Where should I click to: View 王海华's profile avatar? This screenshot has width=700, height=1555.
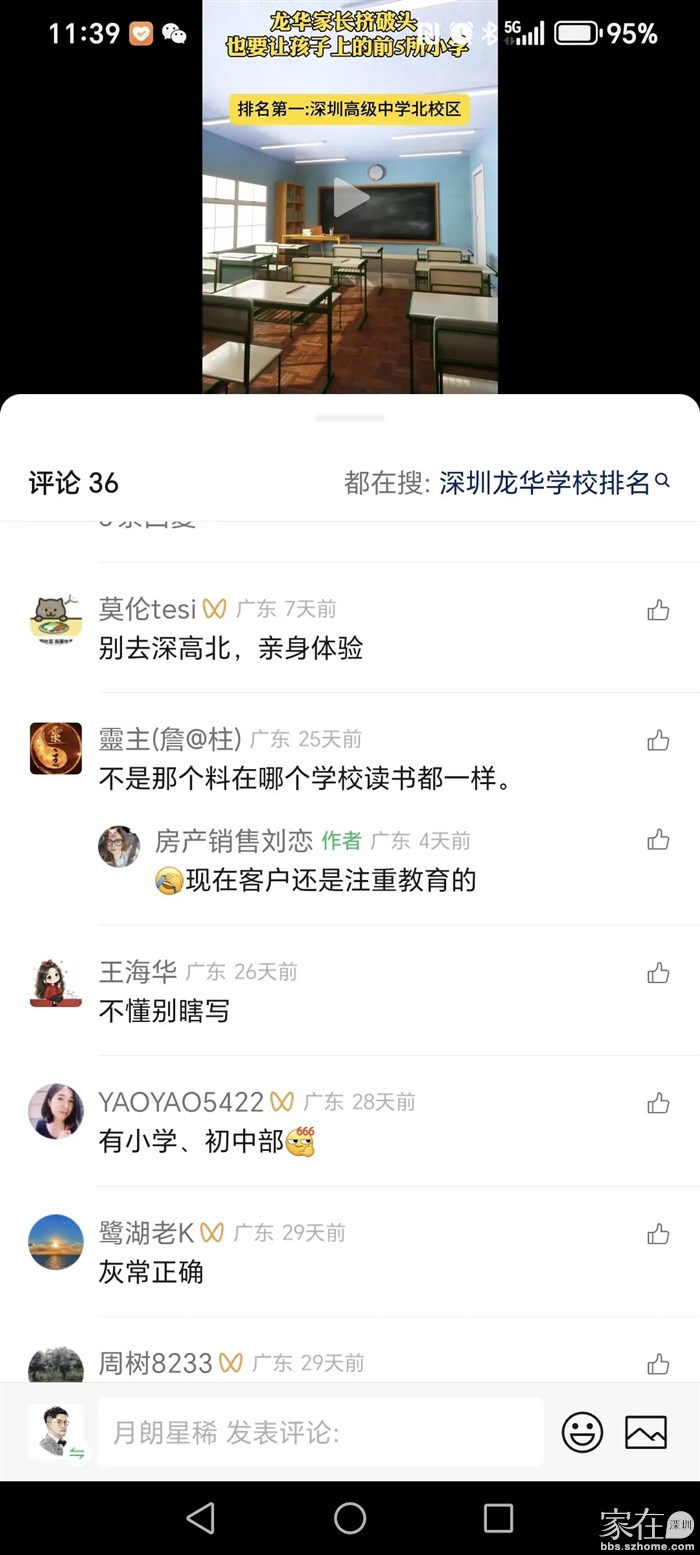coord(55,981)
